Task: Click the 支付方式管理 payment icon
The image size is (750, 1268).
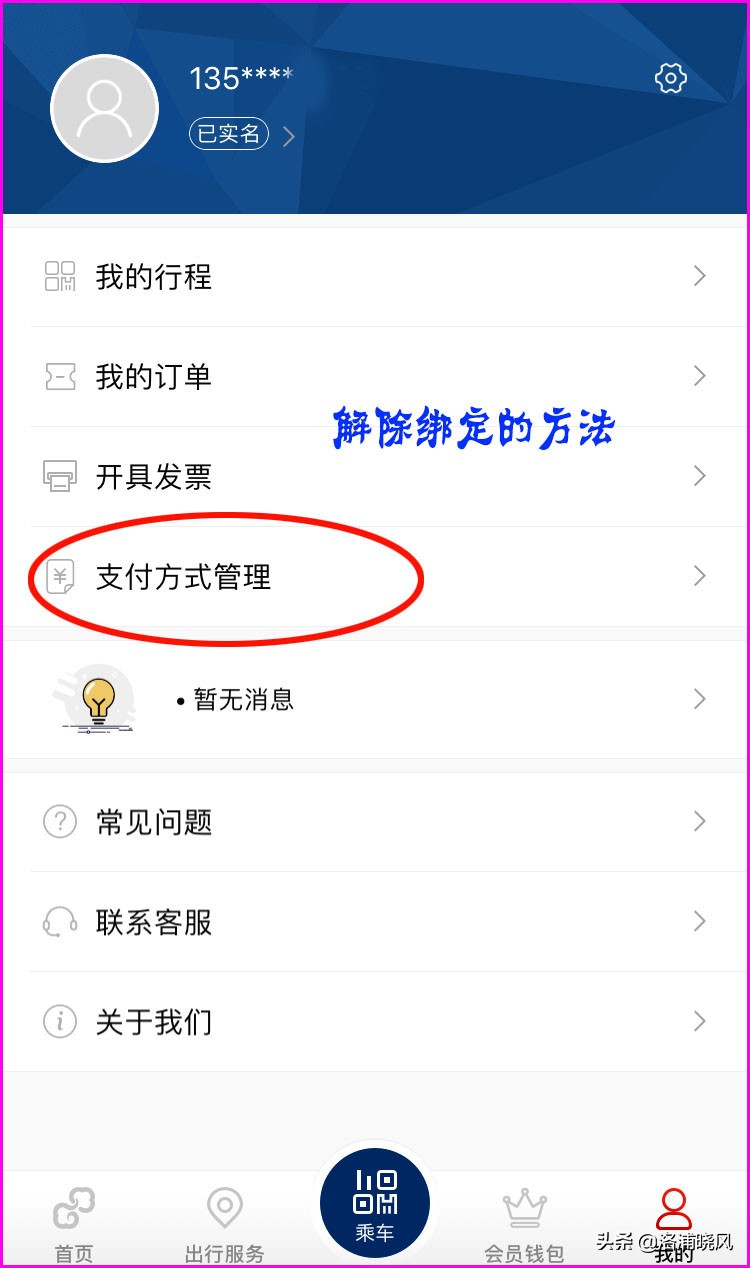Action: (x=60, y=577)
